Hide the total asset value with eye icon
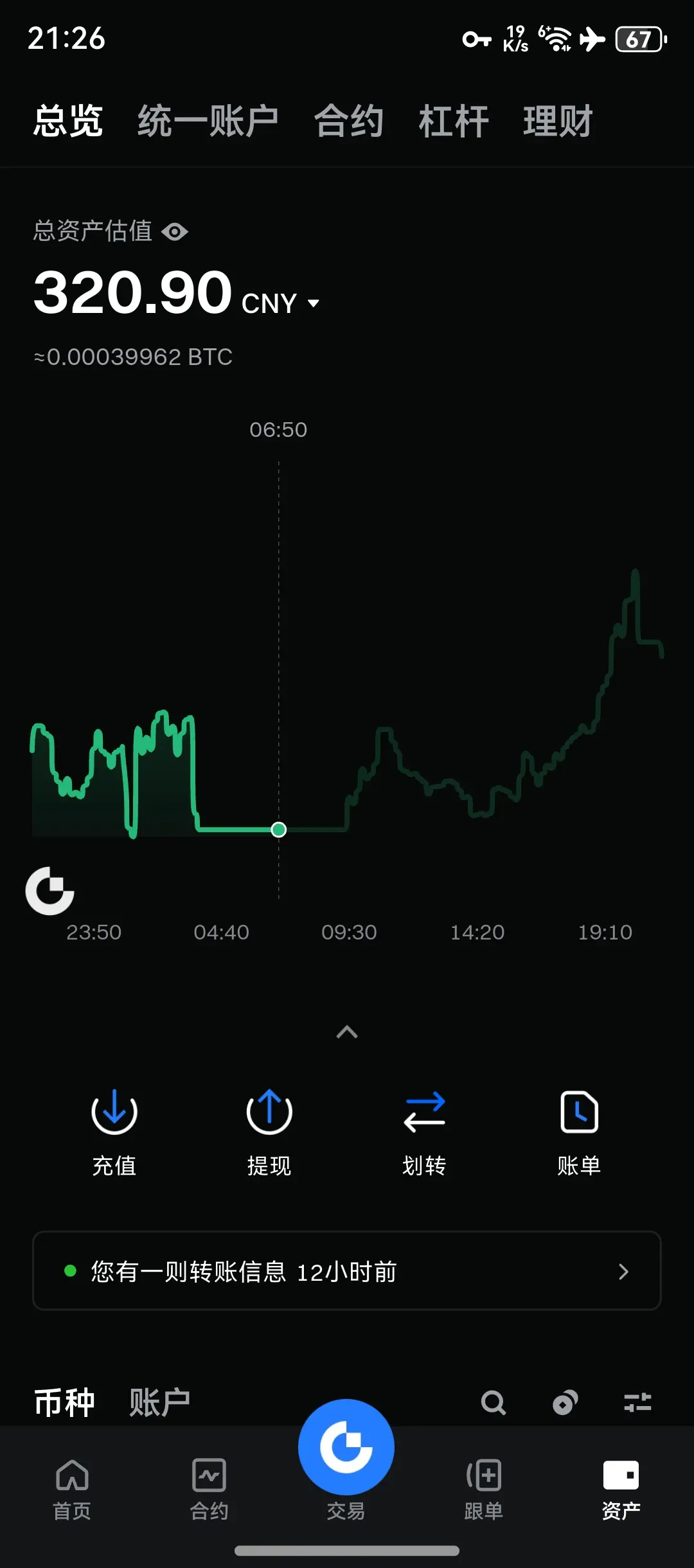This screenshot has width=694, height=1568. tap(175, 231)
